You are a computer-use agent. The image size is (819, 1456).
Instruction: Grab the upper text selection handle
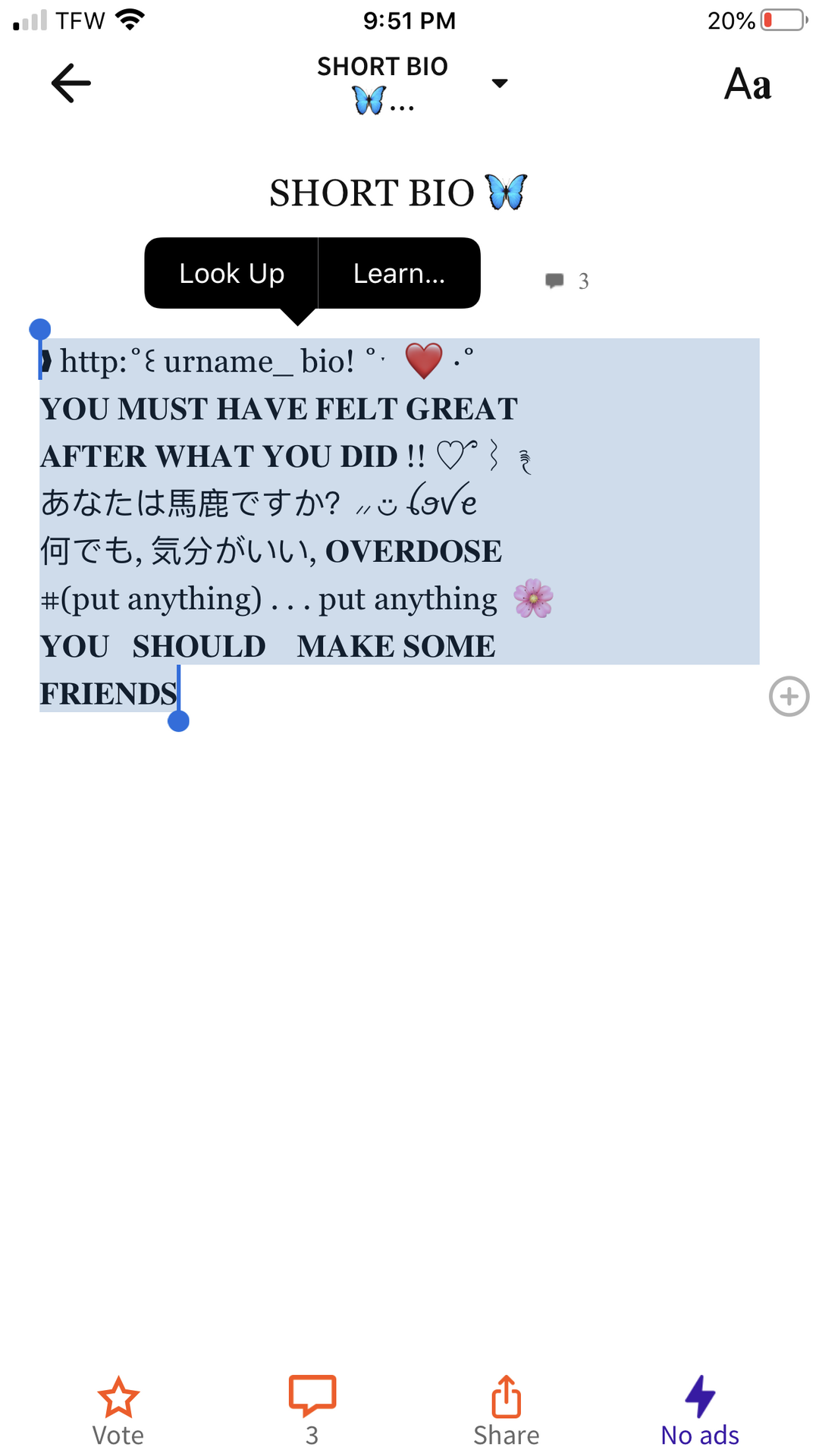click(x=42, y=328)
